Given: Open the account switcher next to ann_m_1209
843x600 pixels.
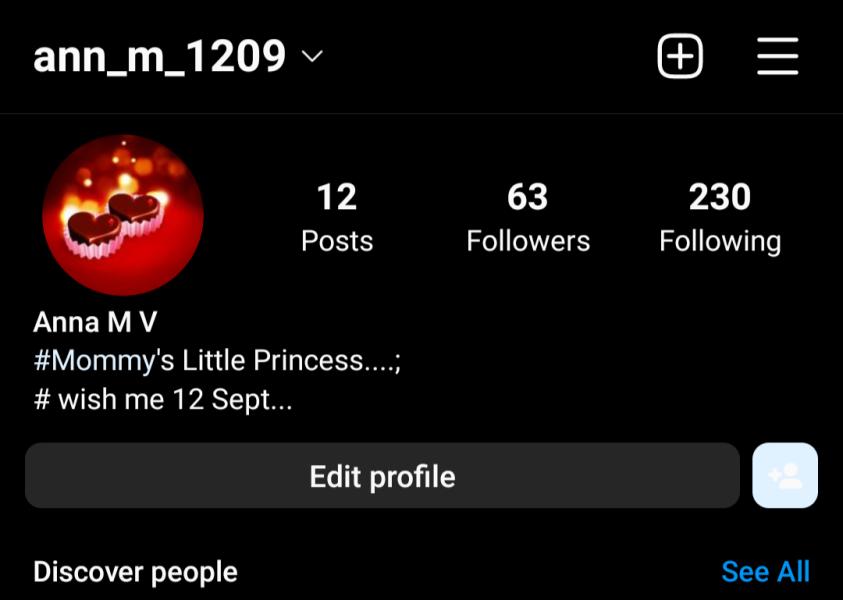Looking at the screenshot, I should [313, 57].
